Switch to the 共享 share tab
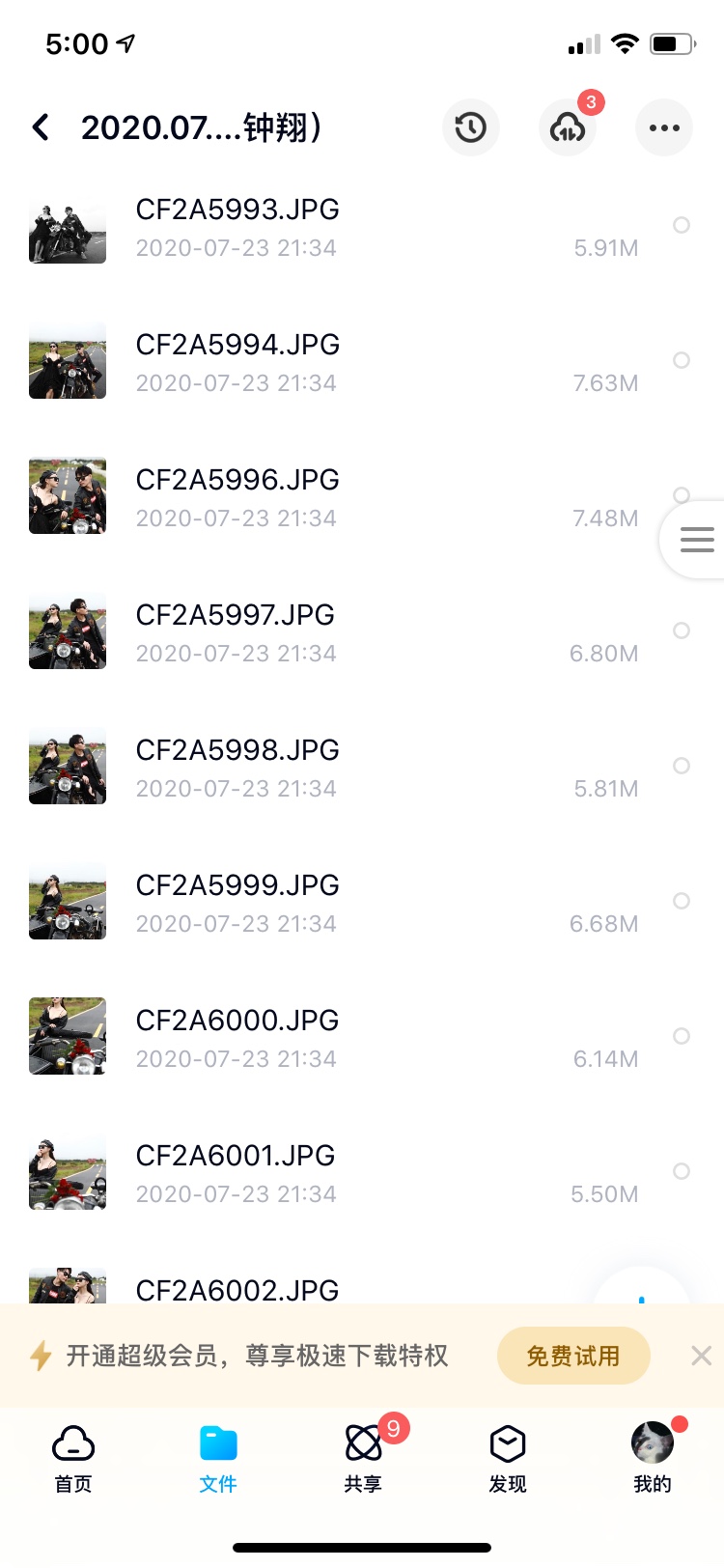Image resolution: width=724 pixels, height=1568 pixels. tap(363, 1458)
